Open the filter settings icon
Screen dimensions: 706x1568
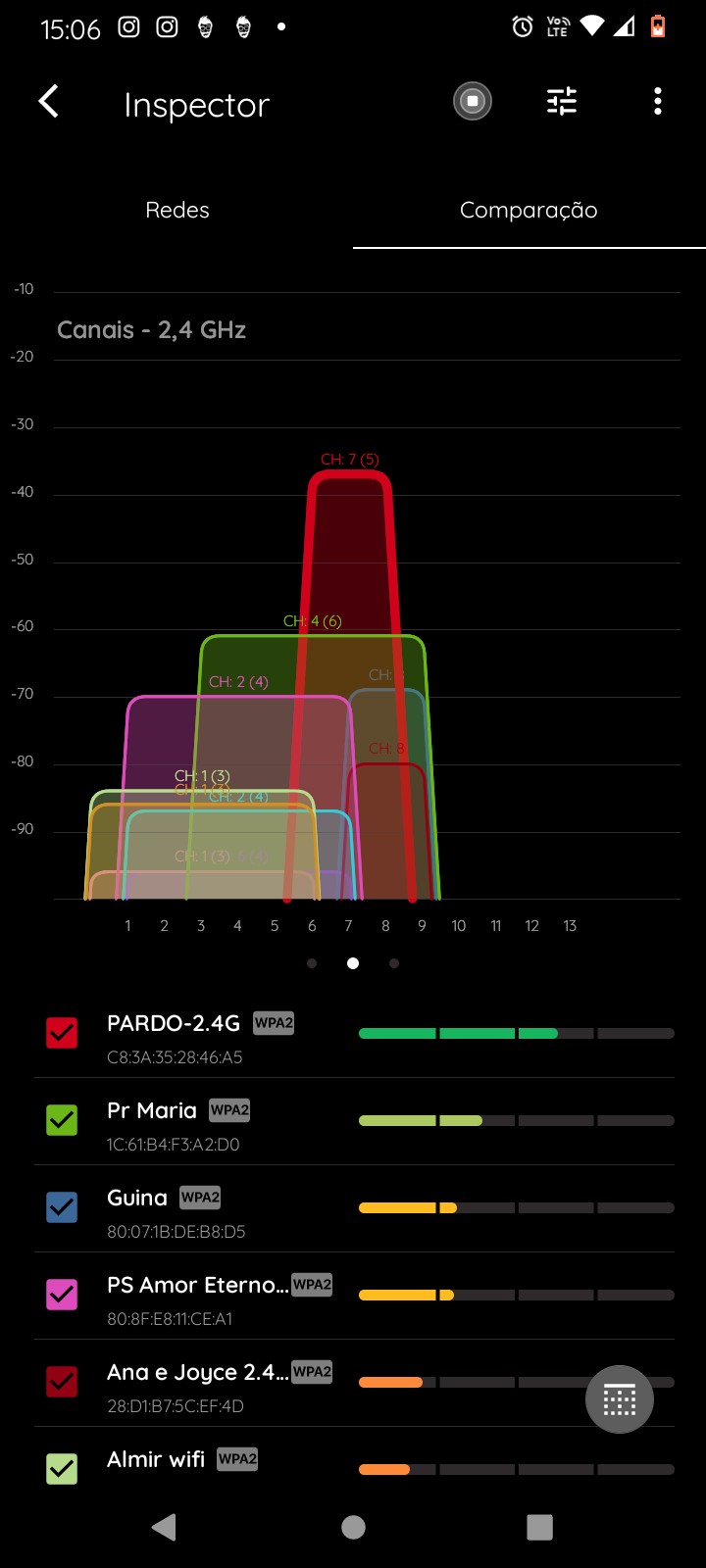(x=562, y=101)
